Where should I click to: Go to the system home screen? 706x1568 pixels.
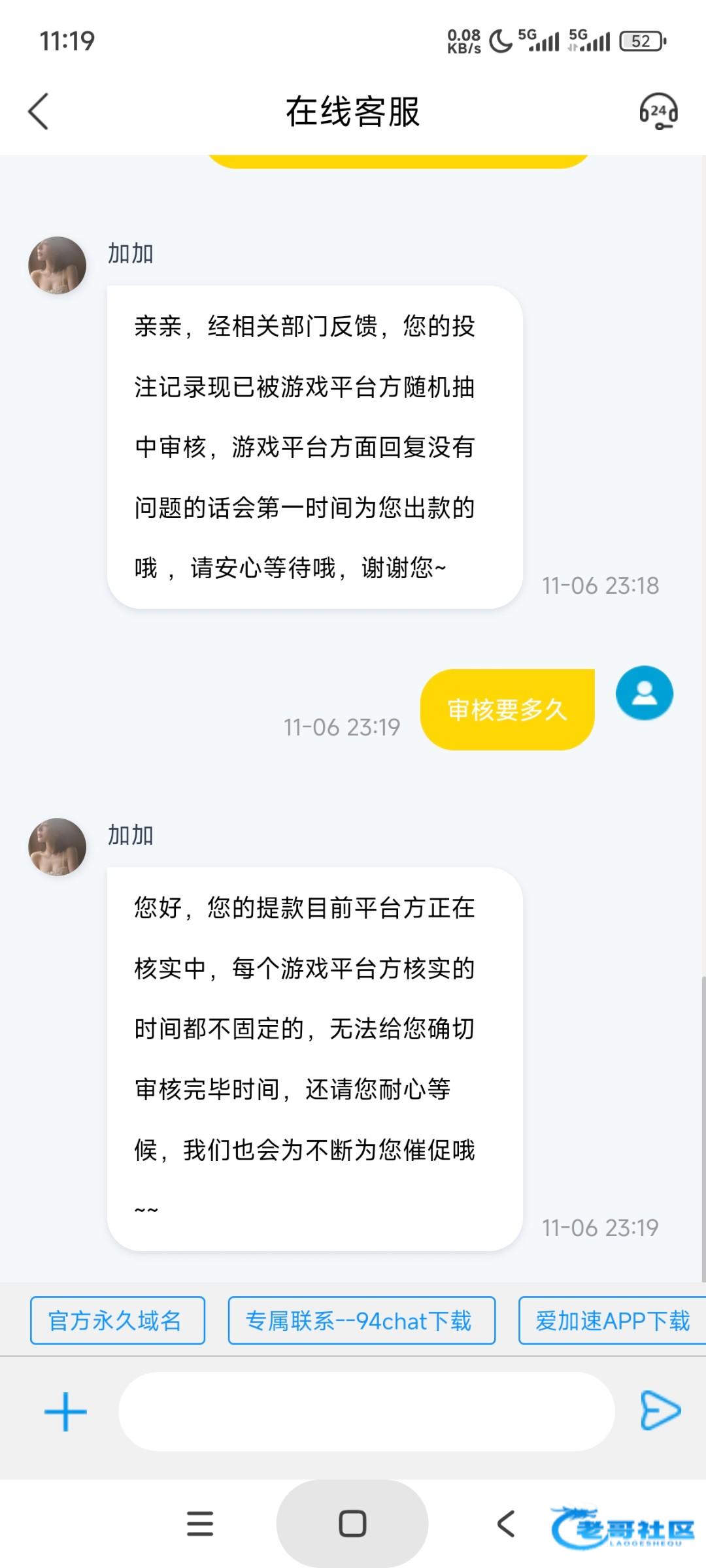coord(352,1524)
